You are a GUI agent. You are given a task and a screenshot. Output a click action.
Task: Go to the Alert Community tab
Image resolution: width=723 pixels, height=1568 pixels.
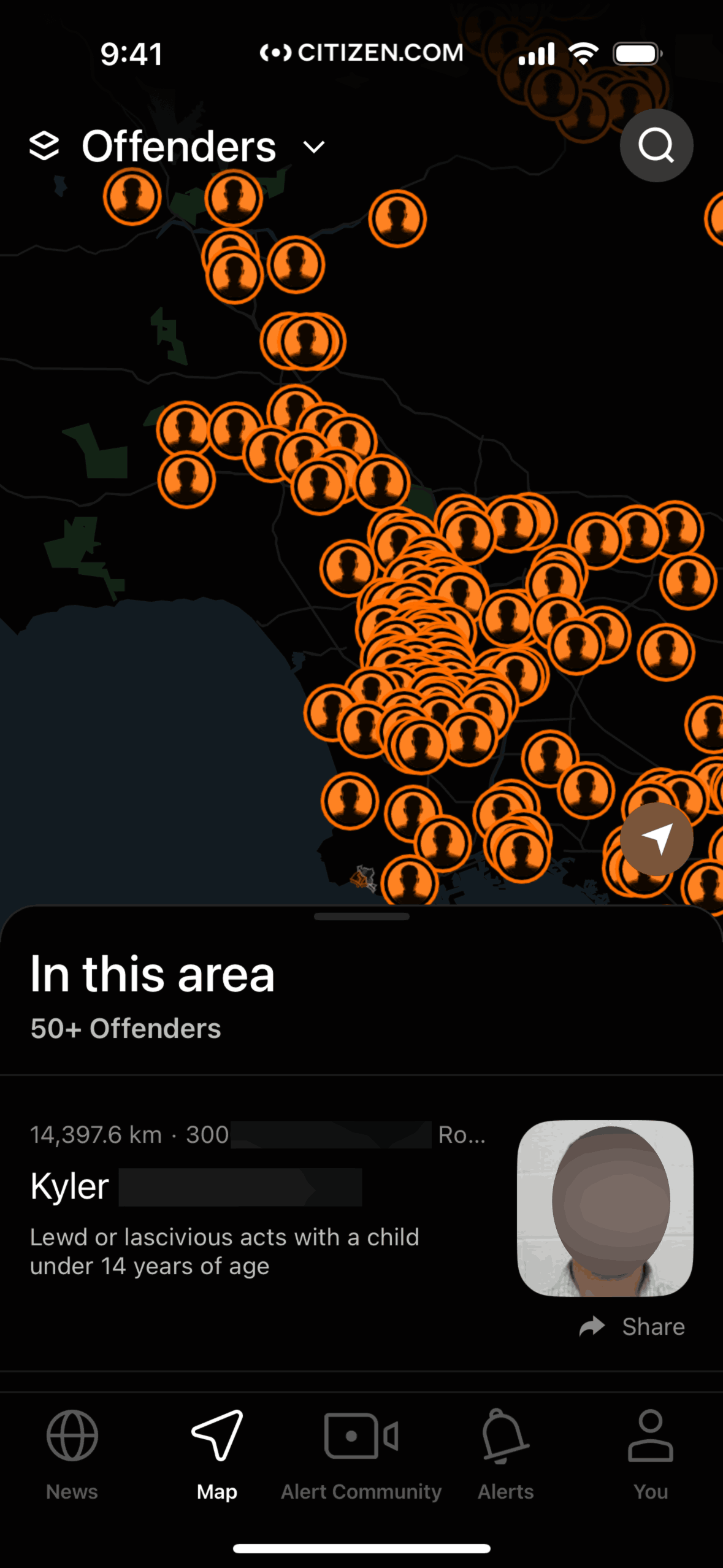click(361, 1454)
